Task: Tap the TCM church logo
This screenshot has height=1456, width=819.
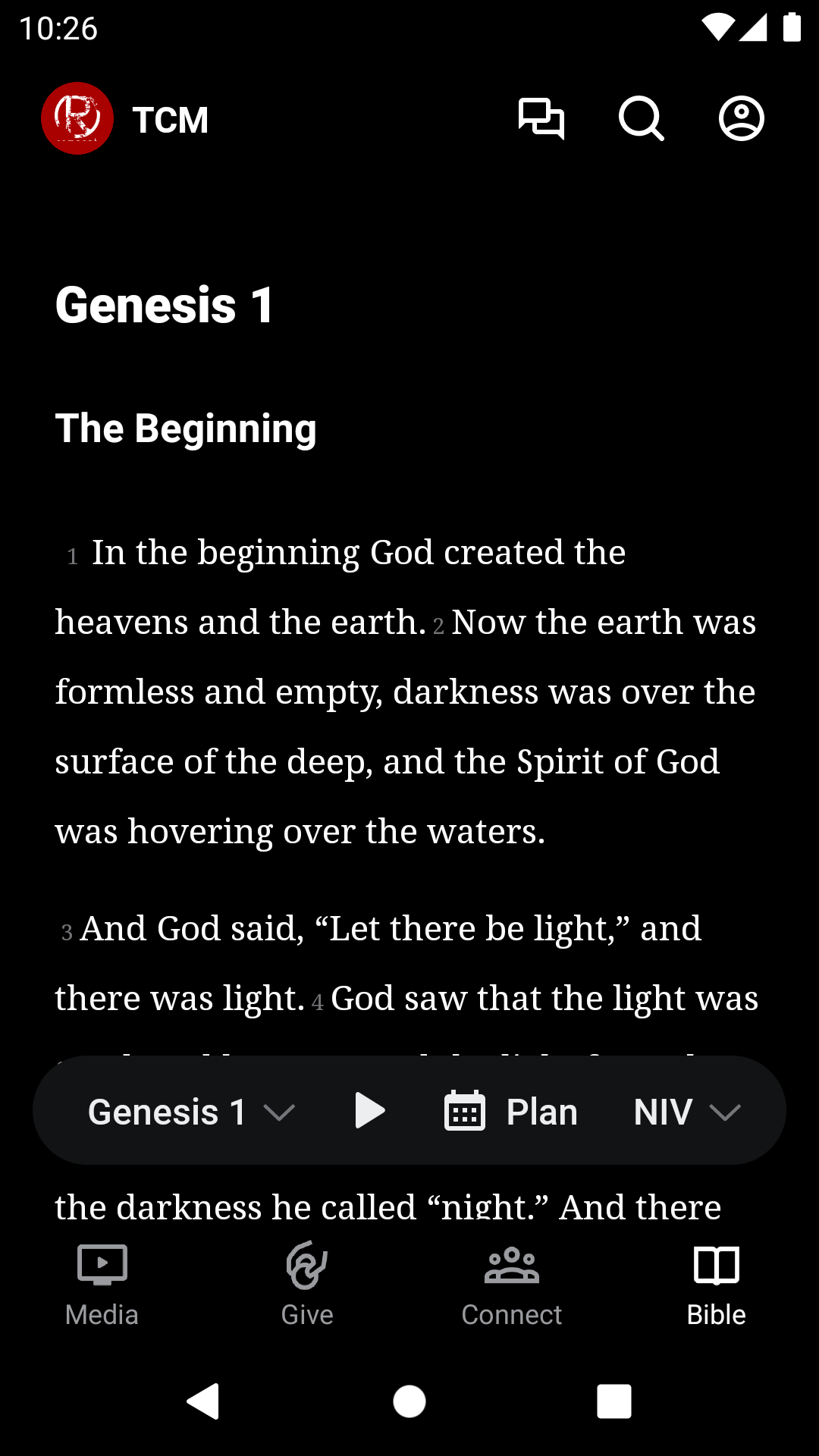Action: click(x=77, y=118)
